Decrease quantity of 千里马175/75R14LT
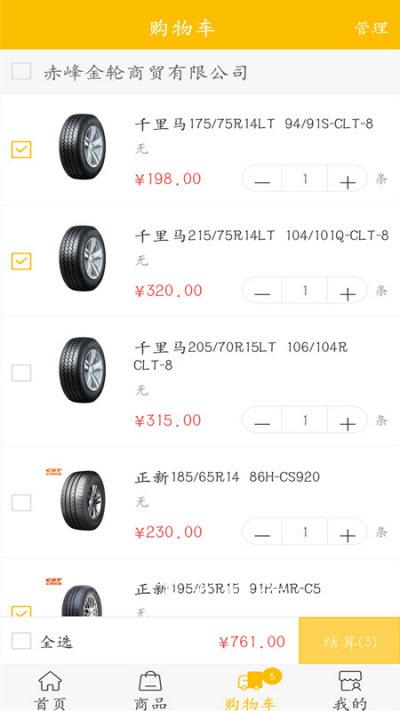Image resolution: width=400 pixels, height=711 pixels. [262, 179]
